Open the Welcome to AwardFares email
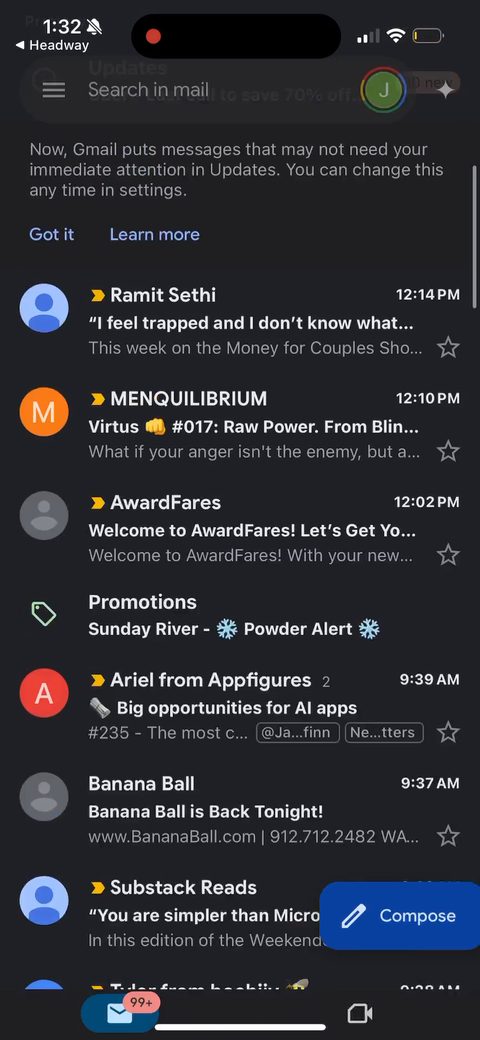The image size is (480, 1040). click(240, 529)
